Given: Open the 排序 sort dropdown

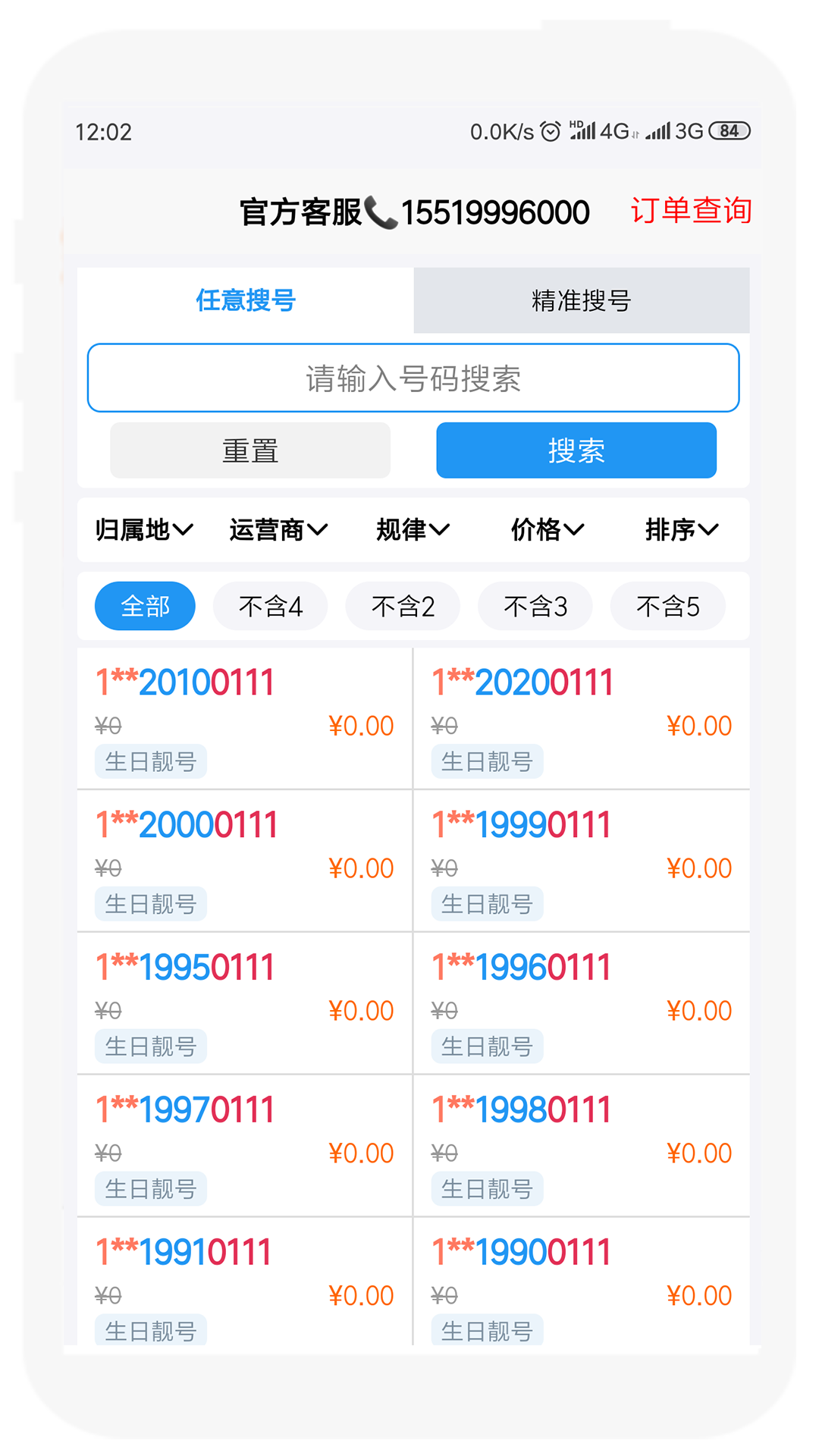Looking at the screenshot, I should (x=681, y=530).
